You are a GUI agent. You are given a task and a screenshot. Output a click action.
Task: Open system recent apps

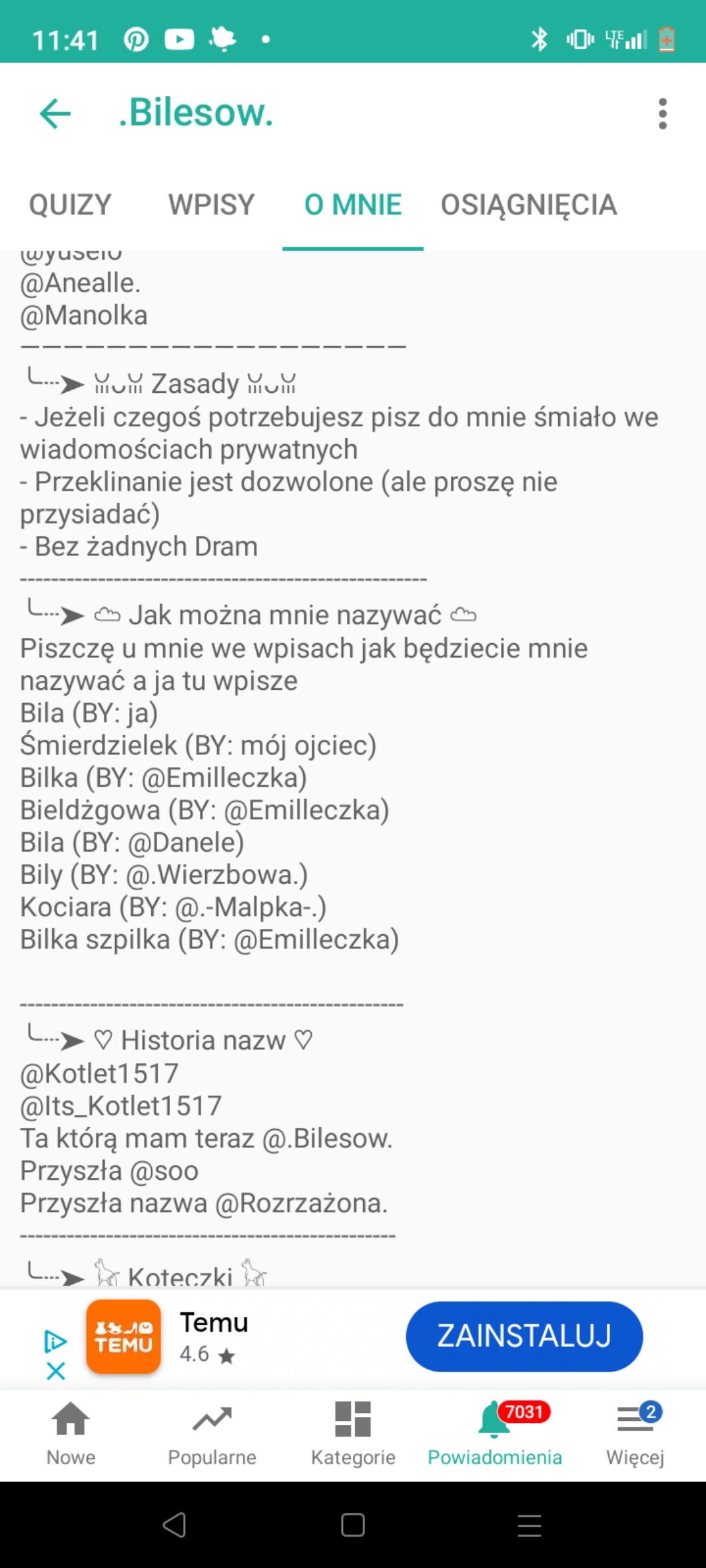(x=529, y=1525)
